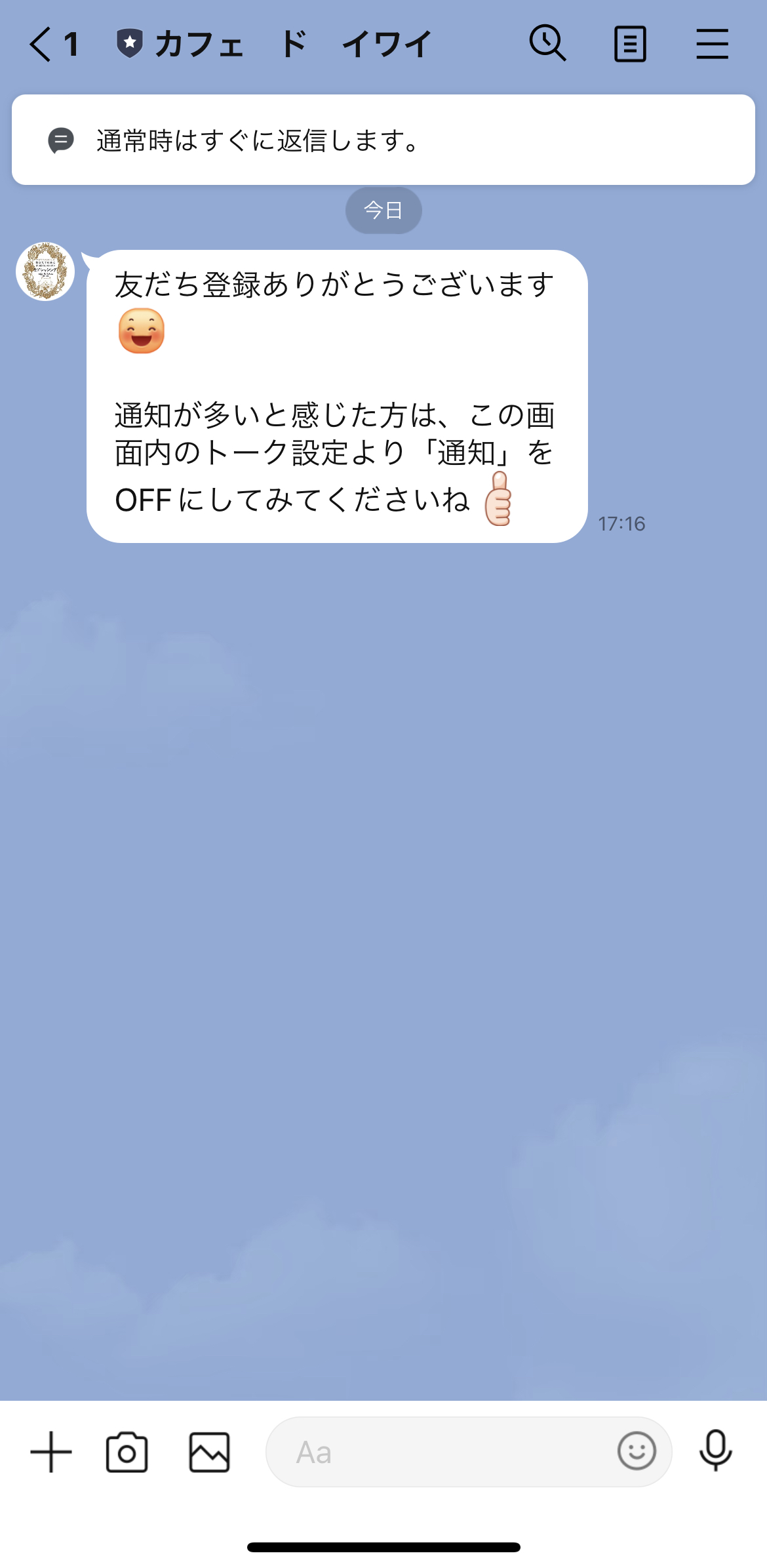The width and height of the screenshot is (767, 1568).
Task: Tap the chat title カフェ ド イワイ
Action: click(292, 43)
